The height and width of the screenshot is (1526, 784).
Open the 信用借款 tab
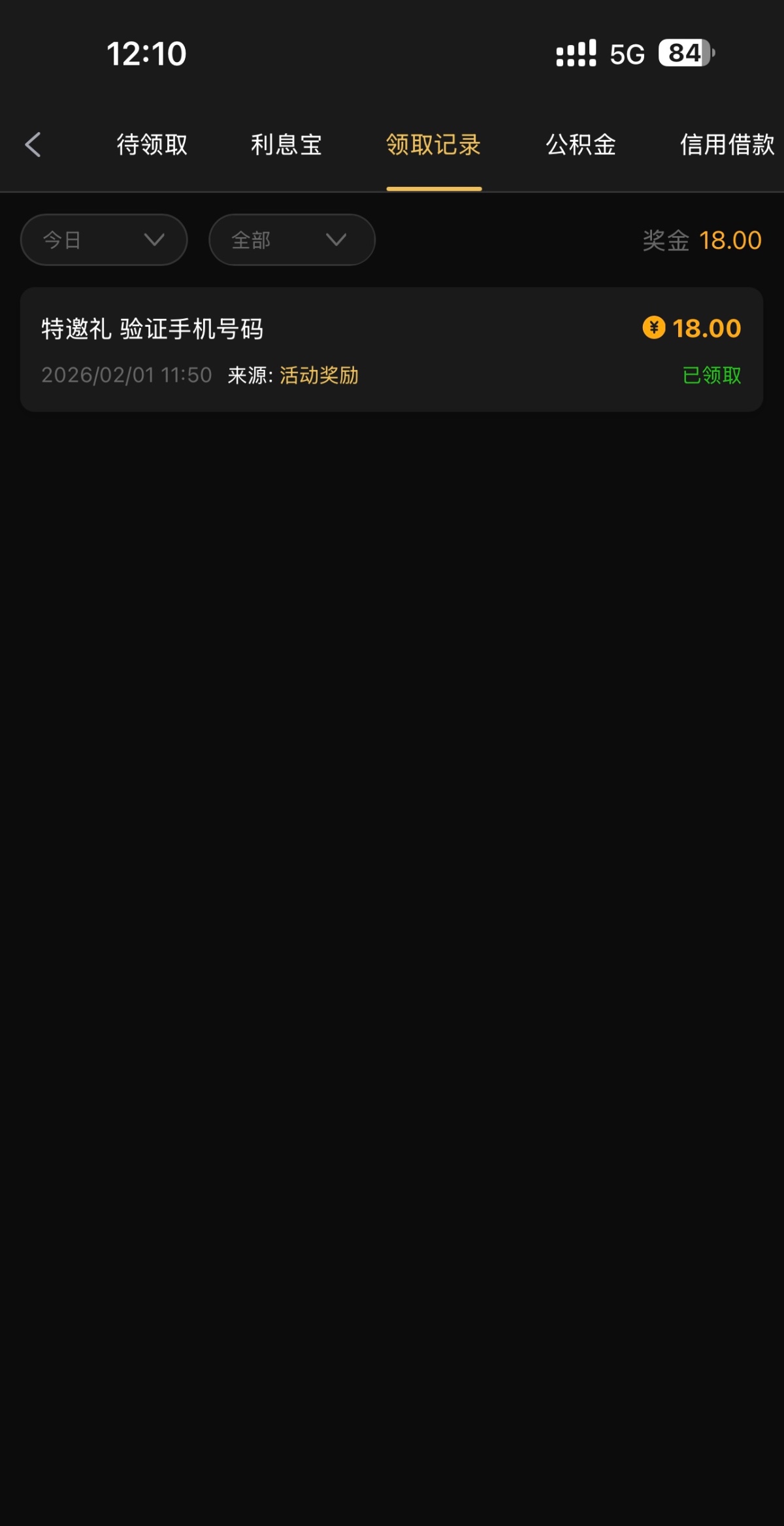click(727, 144)
